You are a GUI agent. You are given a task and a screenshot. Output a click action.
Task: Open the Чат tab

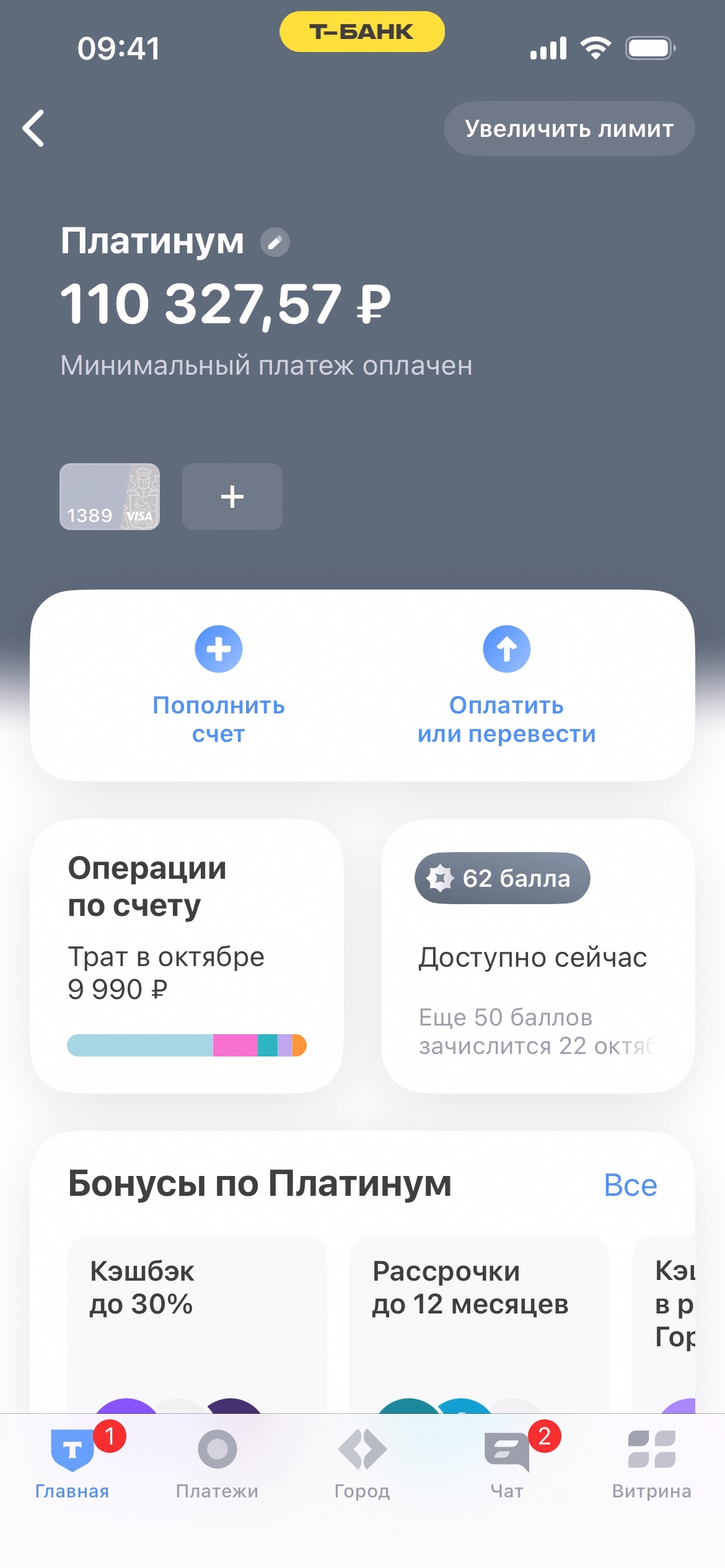(507, 1463)
